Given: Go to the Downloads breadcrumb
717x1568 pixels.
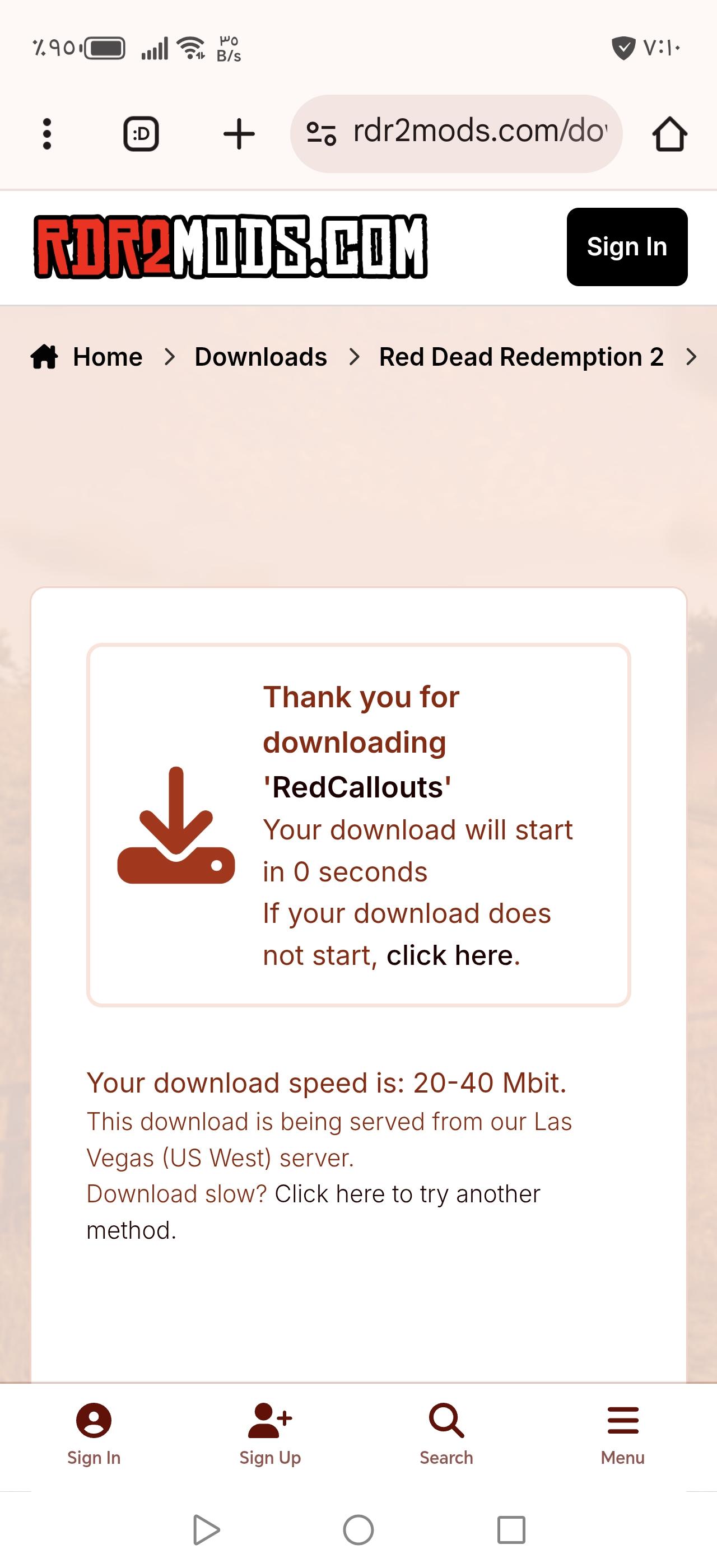Looking at the screenshot, I should (x=260, y=357).
